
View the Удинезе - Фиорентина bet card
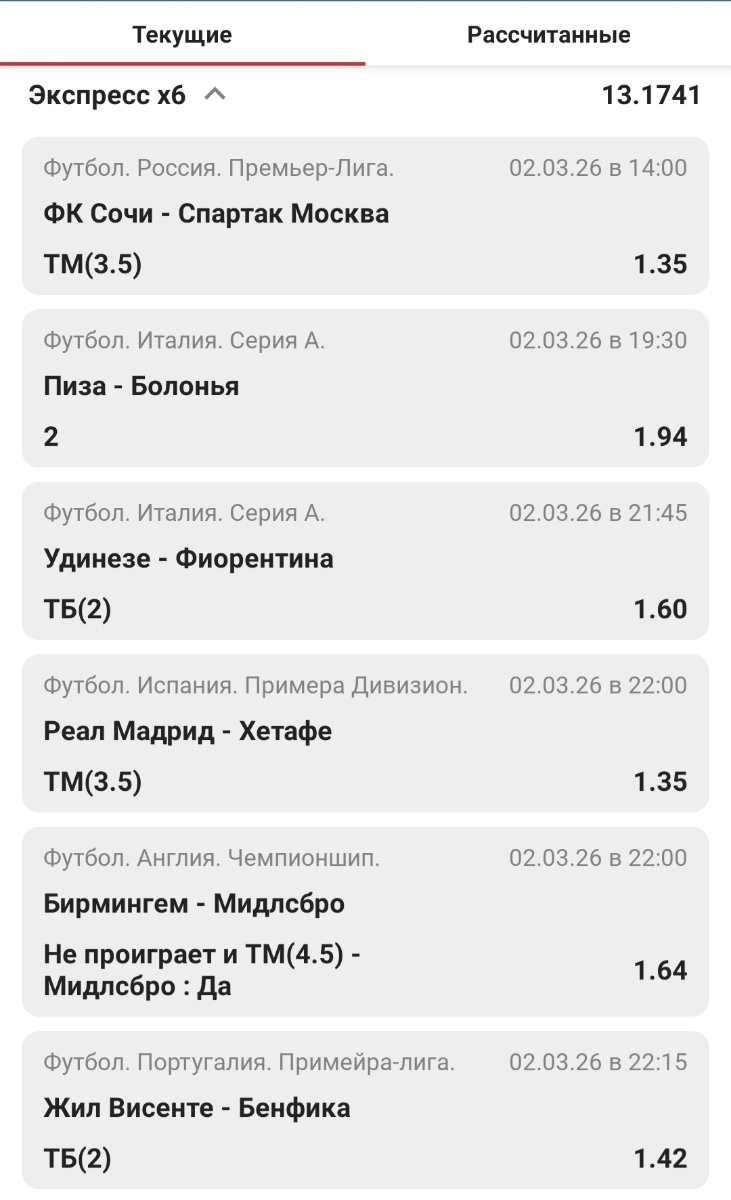pos(365,560)
